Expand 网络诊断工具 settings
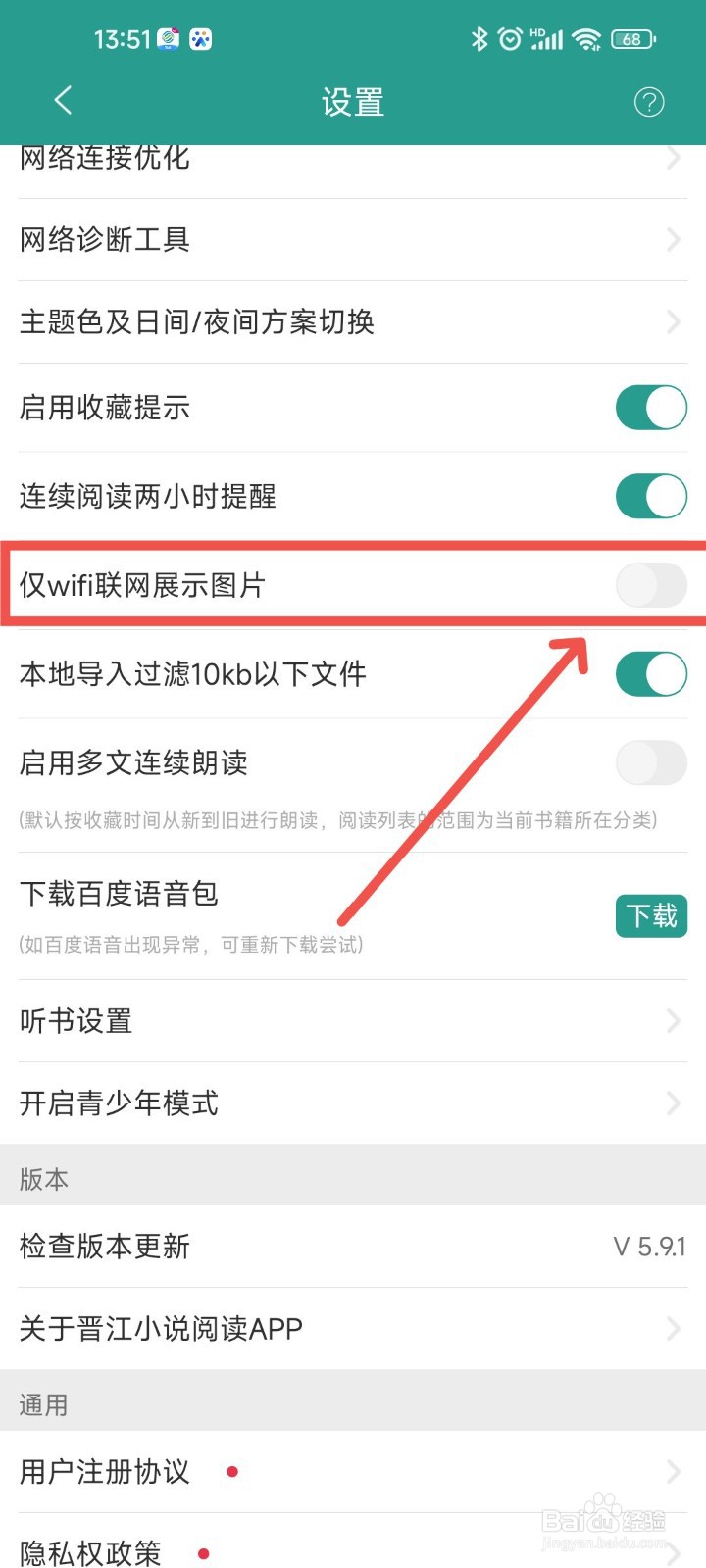The image size is (706, 1568). tap(673, 240)
